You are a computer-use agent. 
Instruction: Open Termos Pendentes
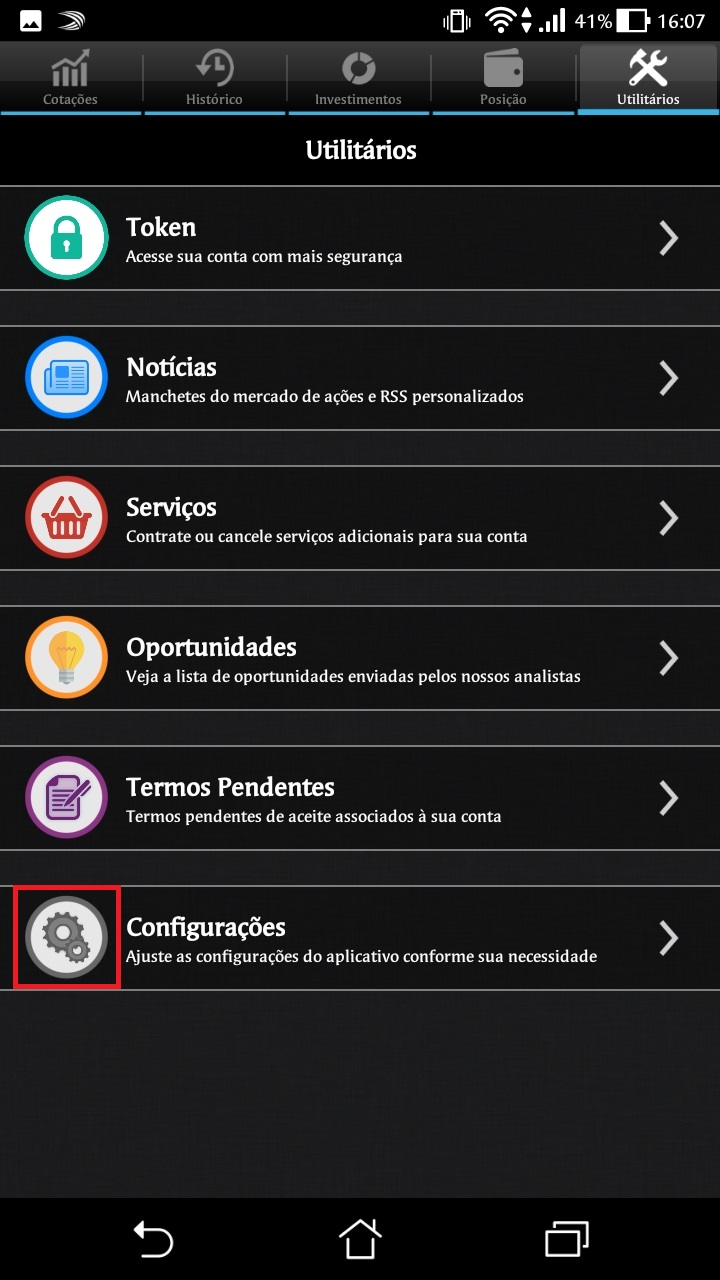(360, 798)
